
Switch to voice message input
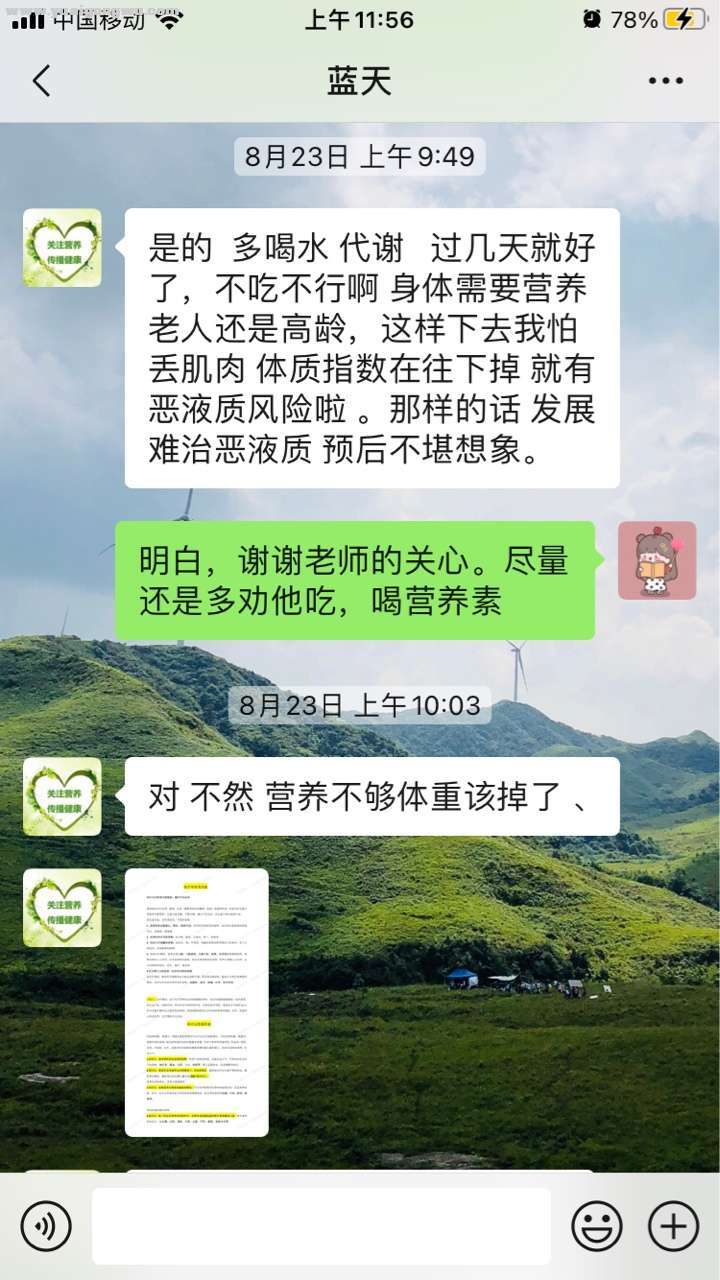coord(46,1226)
